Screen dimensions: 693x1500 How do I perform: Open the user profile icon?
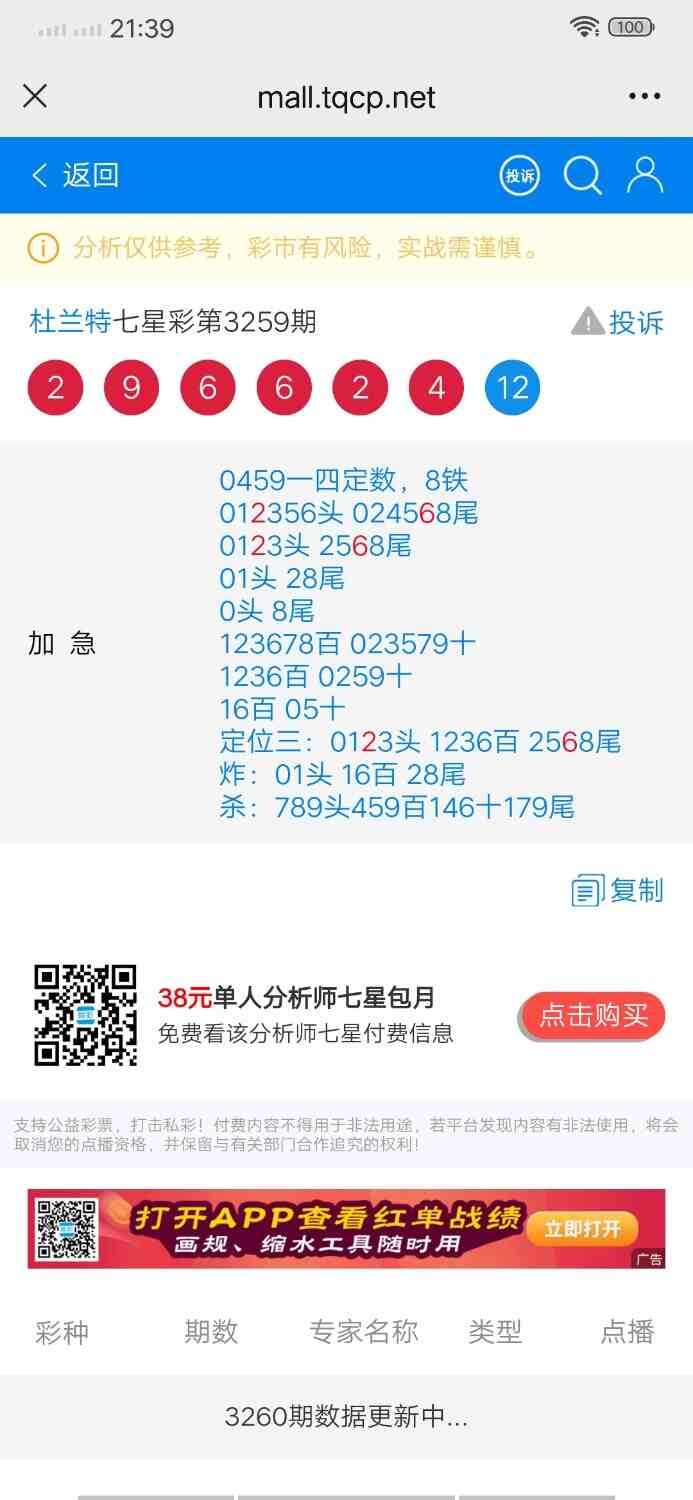pos(645,175)
